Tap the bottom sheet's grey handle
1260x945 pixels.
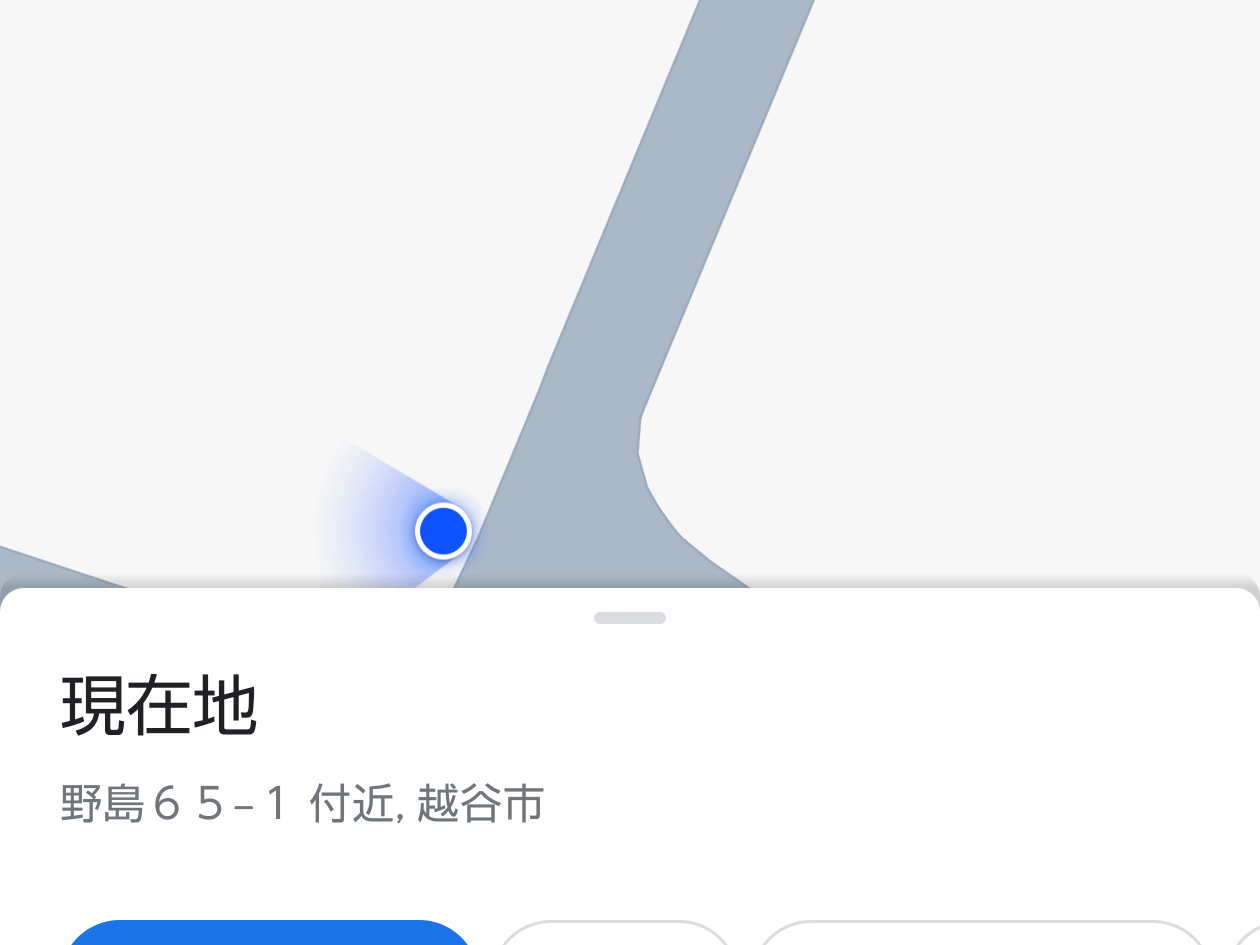coord(630,618)
